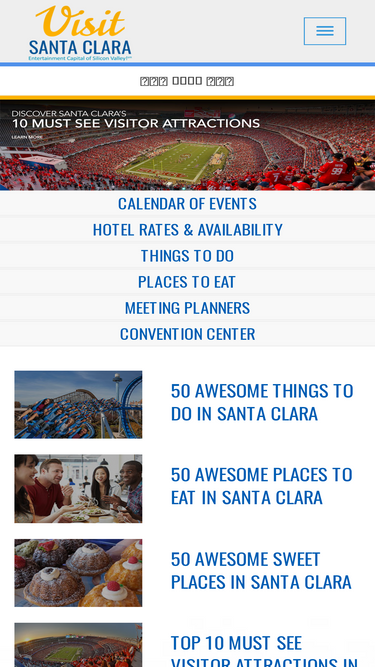Open 50 Awesome Sweet Places link
This screenshot has height=667, width=375.
coord(261,570)
